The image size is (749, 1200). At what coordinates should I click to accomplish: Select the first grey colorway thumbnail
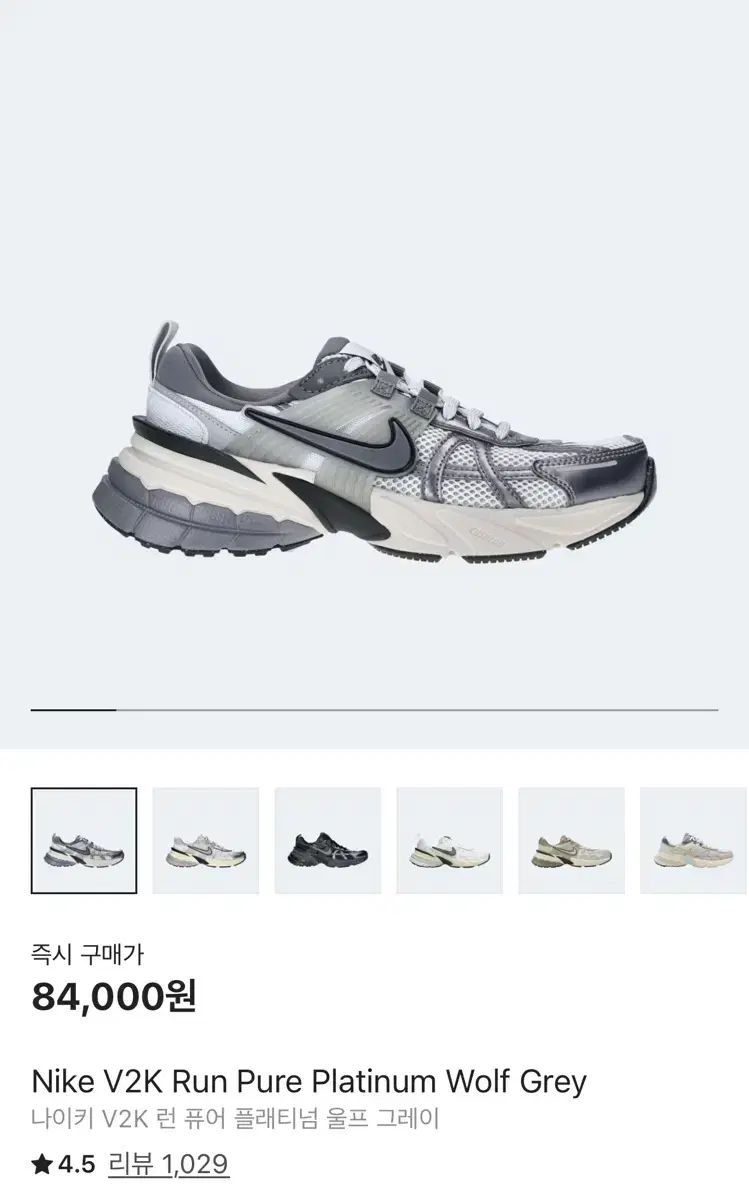(84, 840)
